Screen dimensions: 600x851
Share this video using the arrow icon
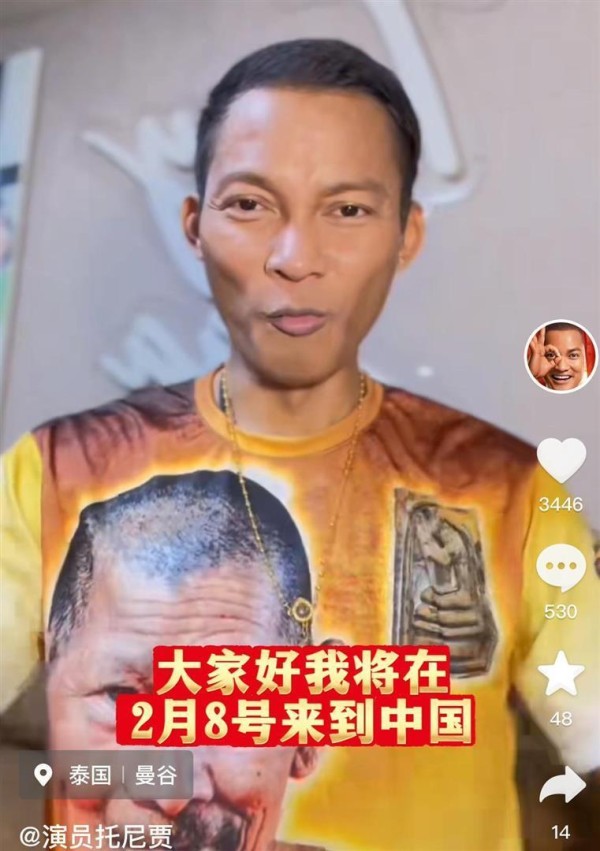click(x=561, y=785)
